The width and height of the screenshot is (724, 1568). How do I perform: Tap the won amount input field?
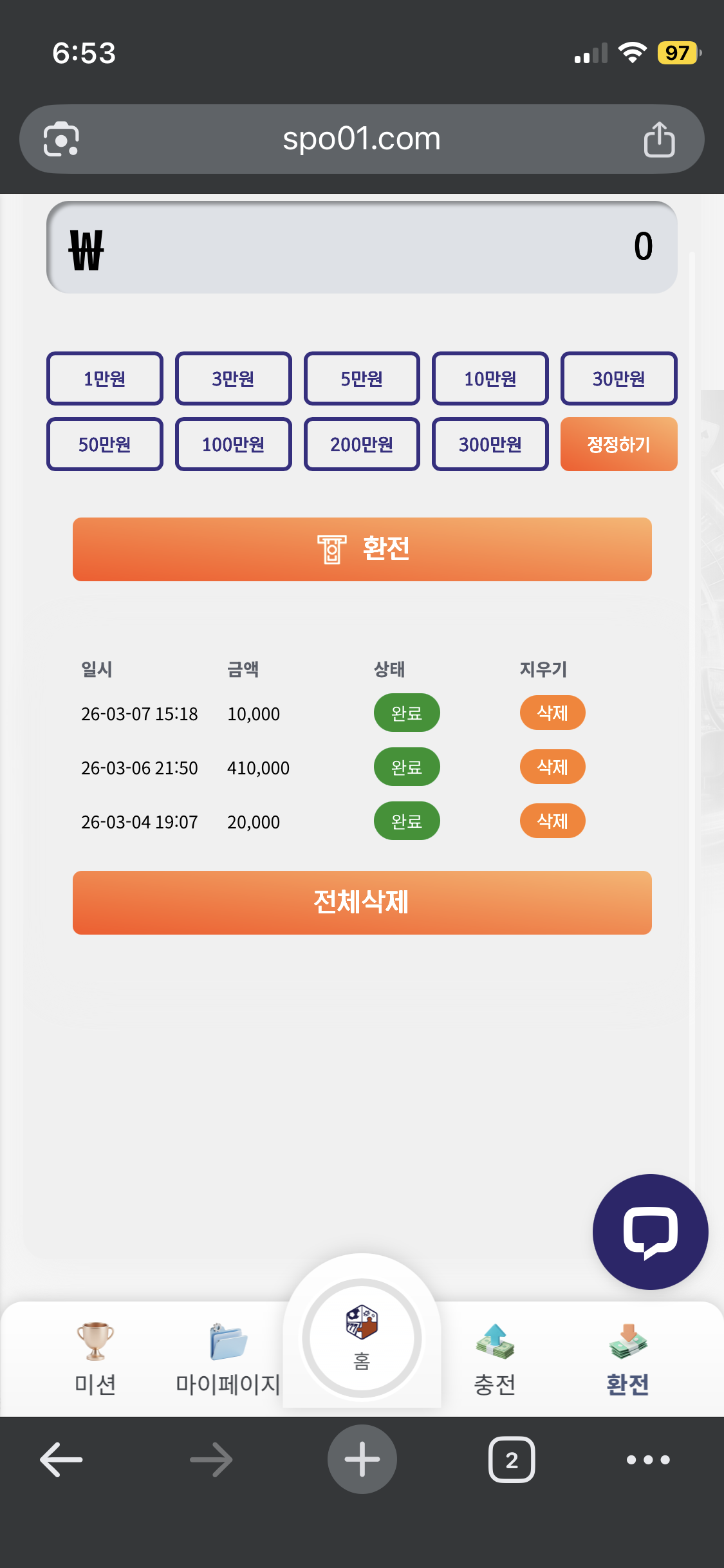[361, 247]
